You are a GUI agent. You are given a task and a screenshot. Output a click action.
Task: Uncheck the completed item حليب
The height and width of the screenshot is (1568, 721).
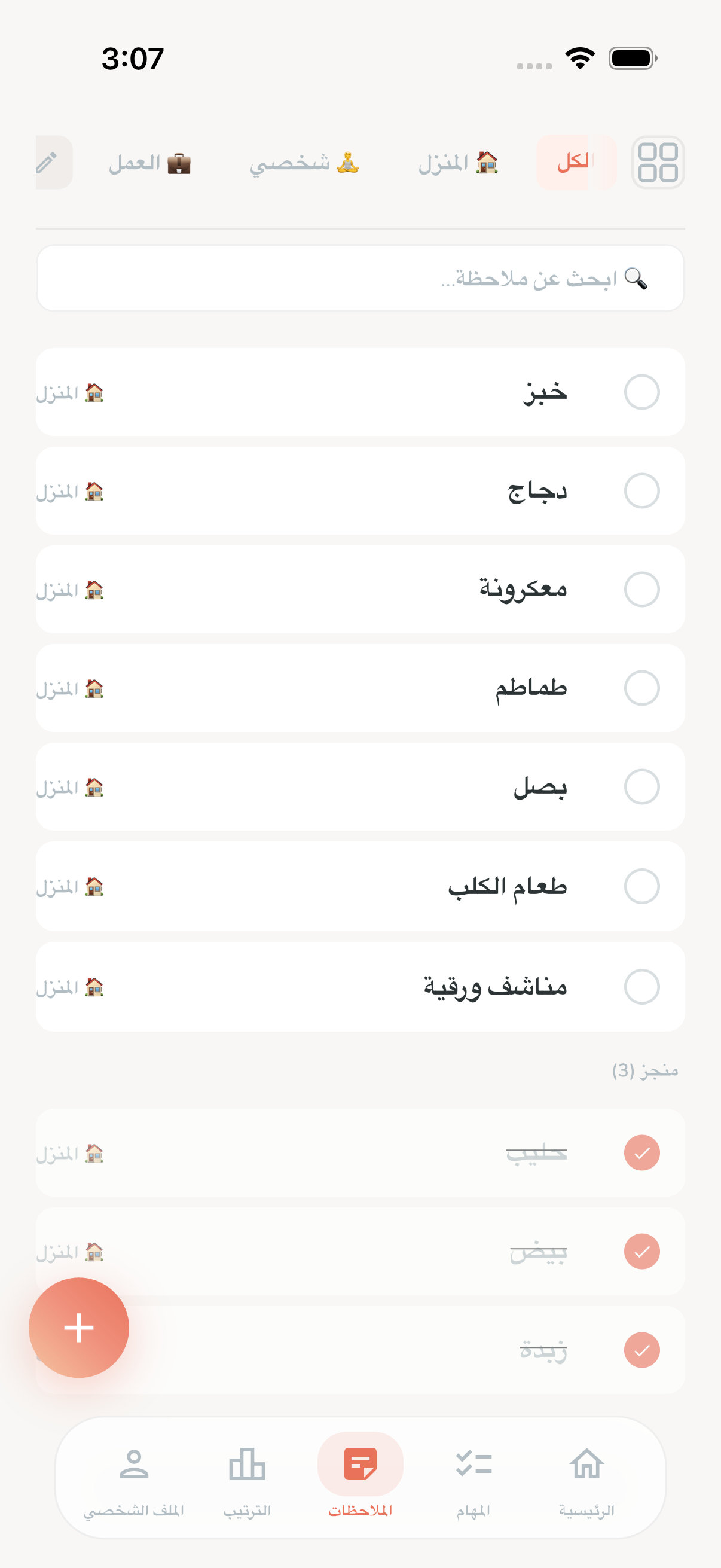point(642,1152)
